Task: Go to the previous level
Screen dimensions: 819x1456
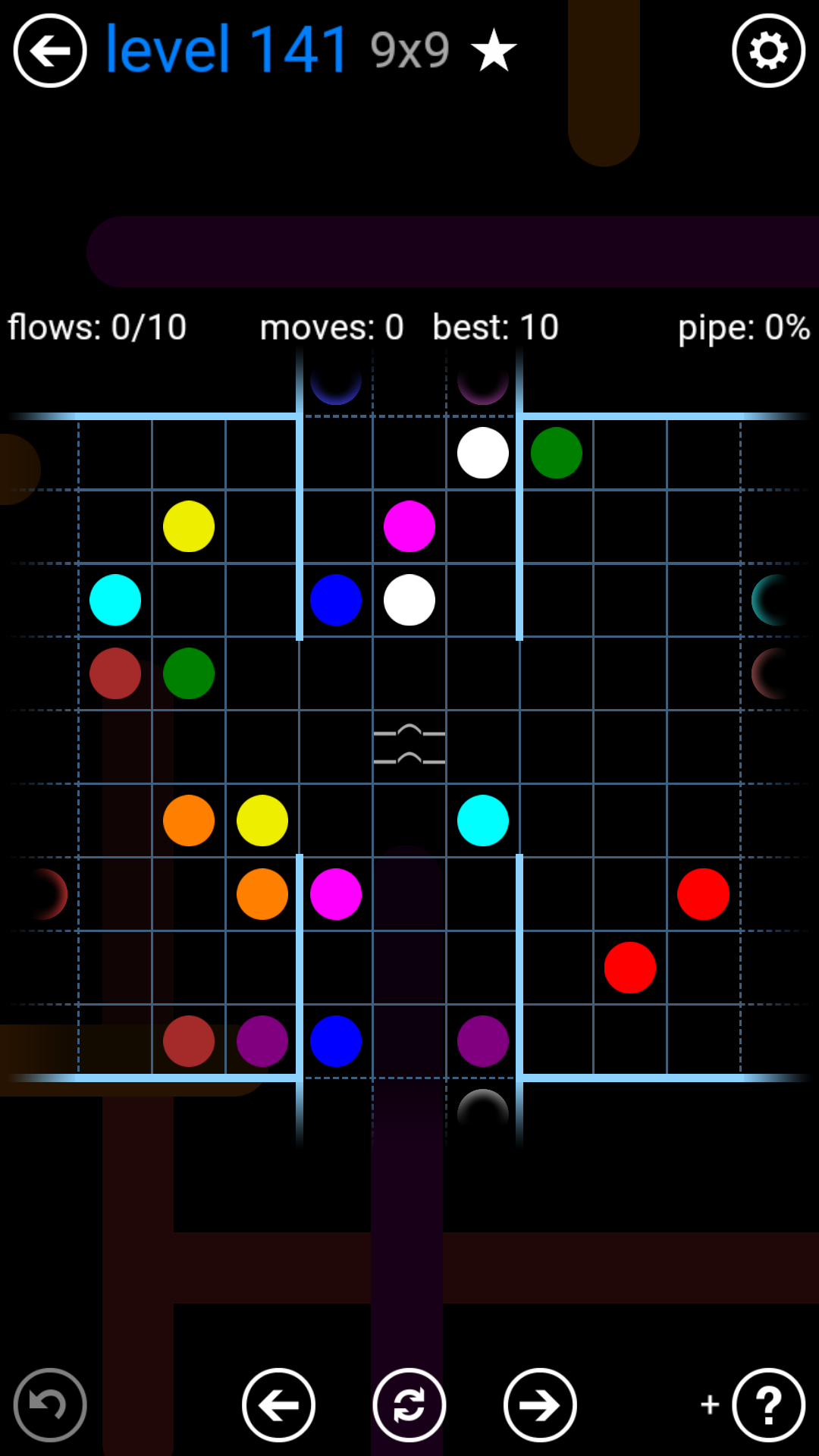Action: (x=278, y=1404)
